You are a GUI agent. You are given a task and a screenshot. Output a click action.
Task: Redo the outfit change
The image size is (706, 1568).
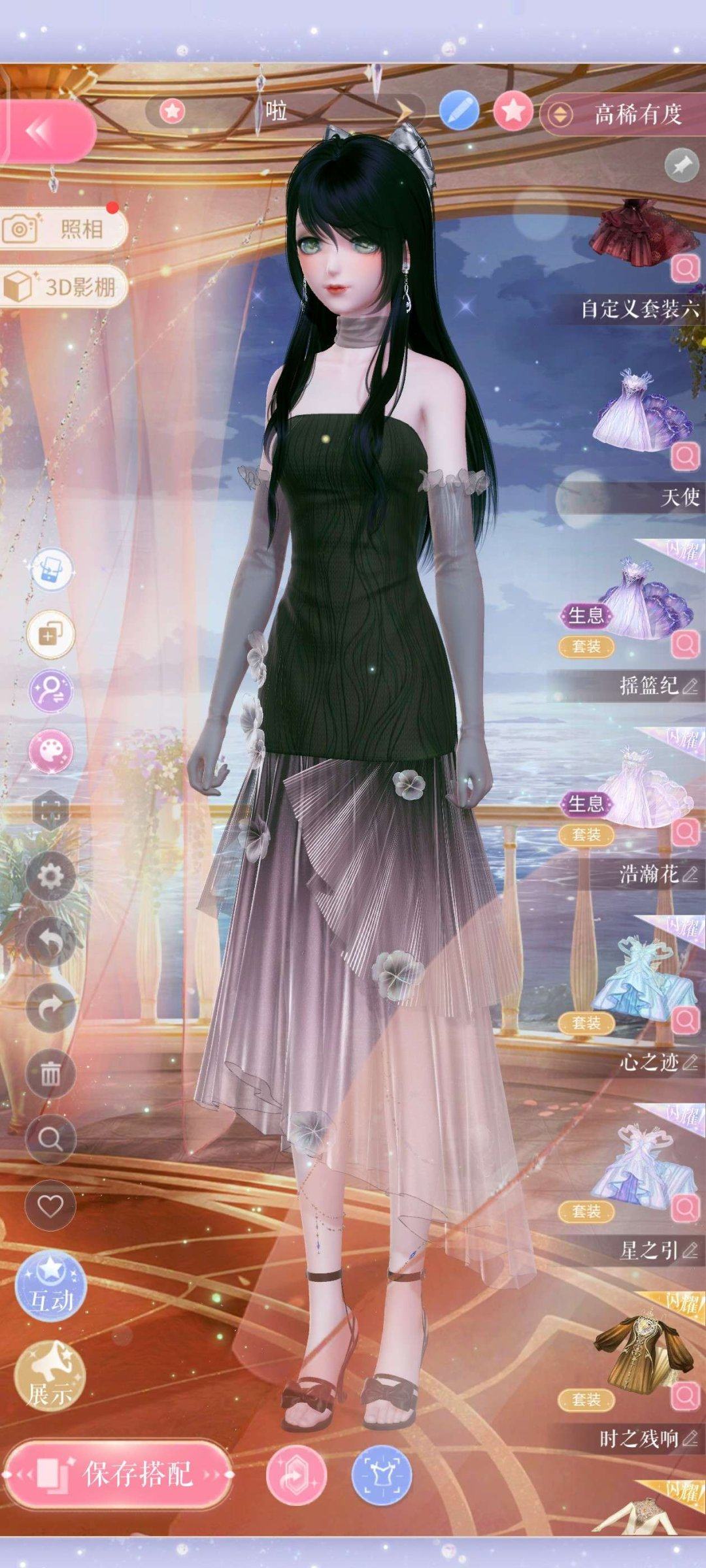coord(50,1007)
